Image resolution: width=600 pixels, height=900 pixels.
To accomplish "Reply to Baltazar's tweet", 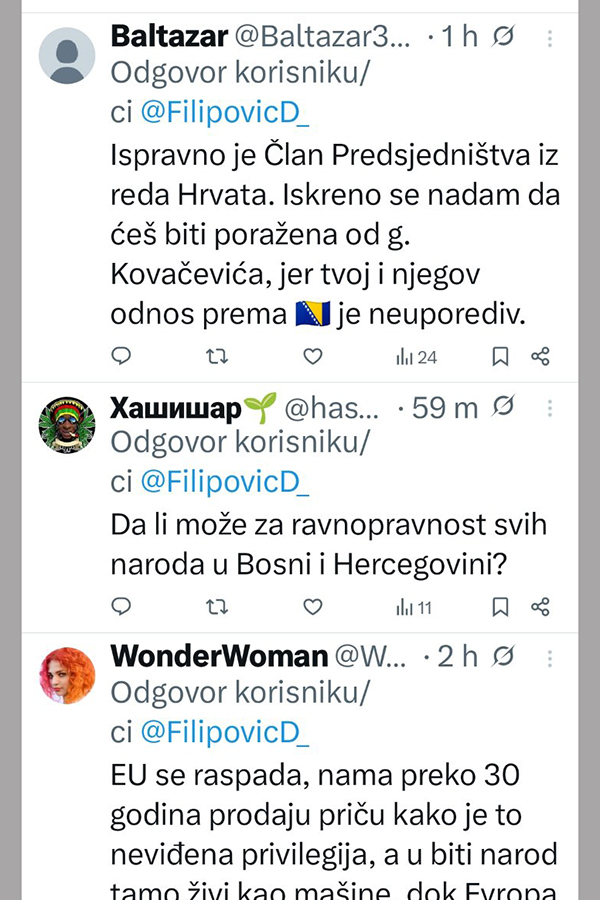I will pyautogui.click(x=120, y=355).
